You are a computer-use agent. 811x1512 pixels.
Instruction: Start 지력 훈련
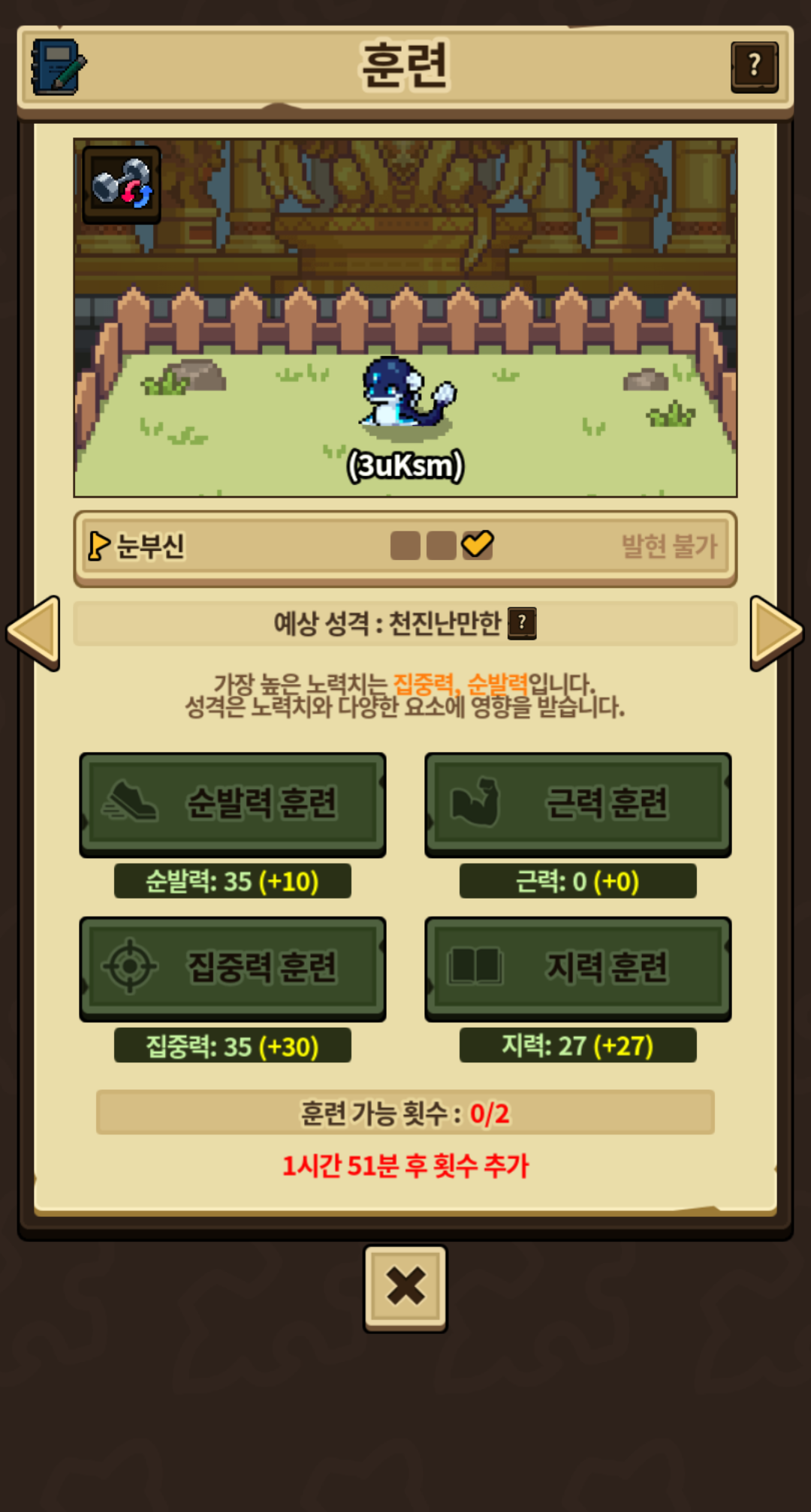577,967
